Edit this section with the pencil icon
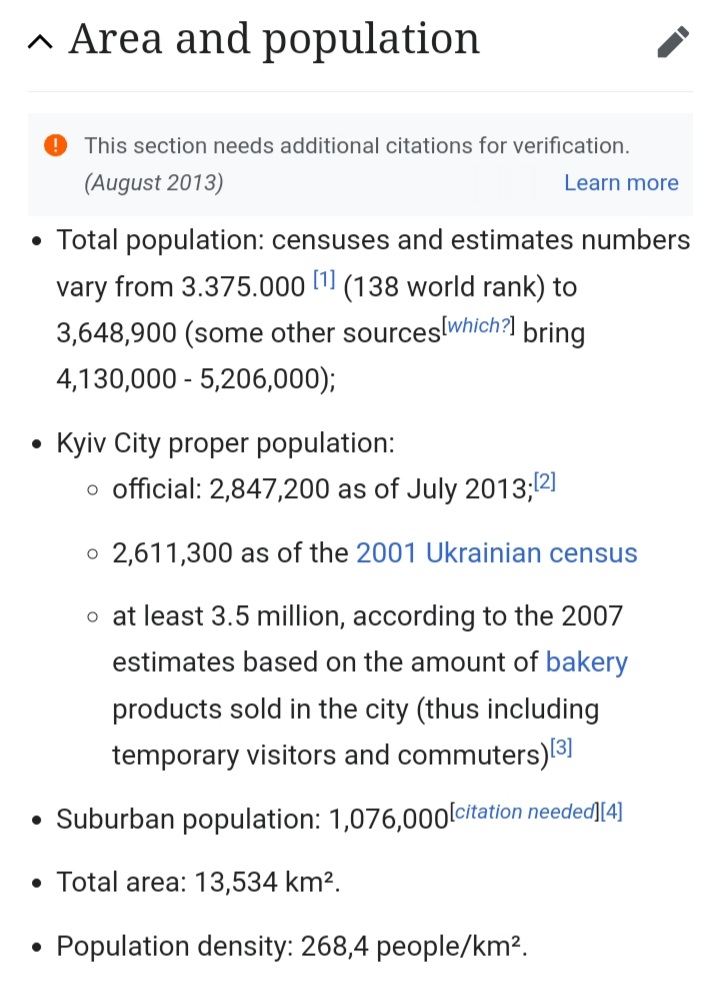 673,42
